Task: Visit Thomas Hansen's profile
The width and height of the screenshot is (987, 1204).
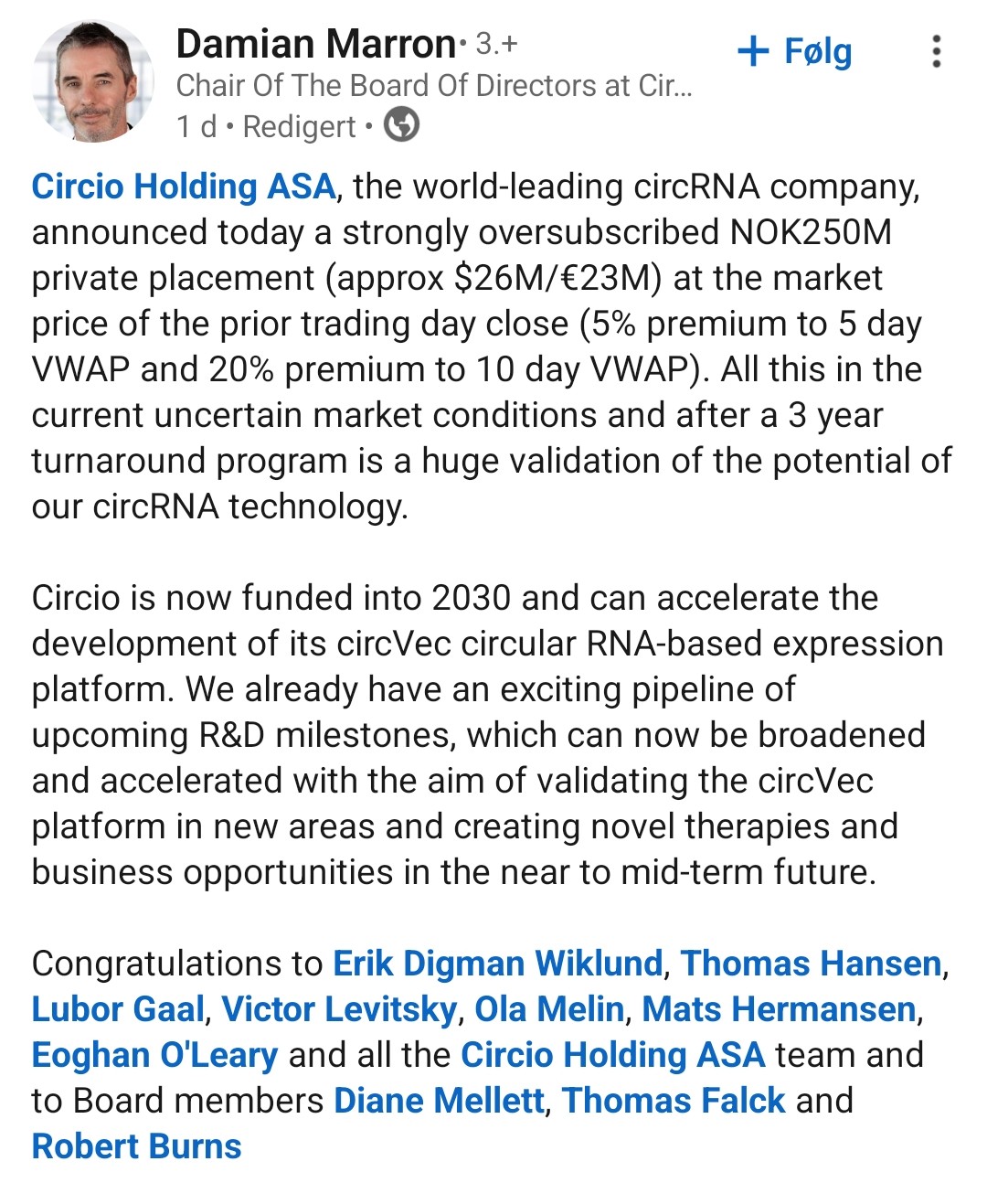Action: click(x=811, y=964)
